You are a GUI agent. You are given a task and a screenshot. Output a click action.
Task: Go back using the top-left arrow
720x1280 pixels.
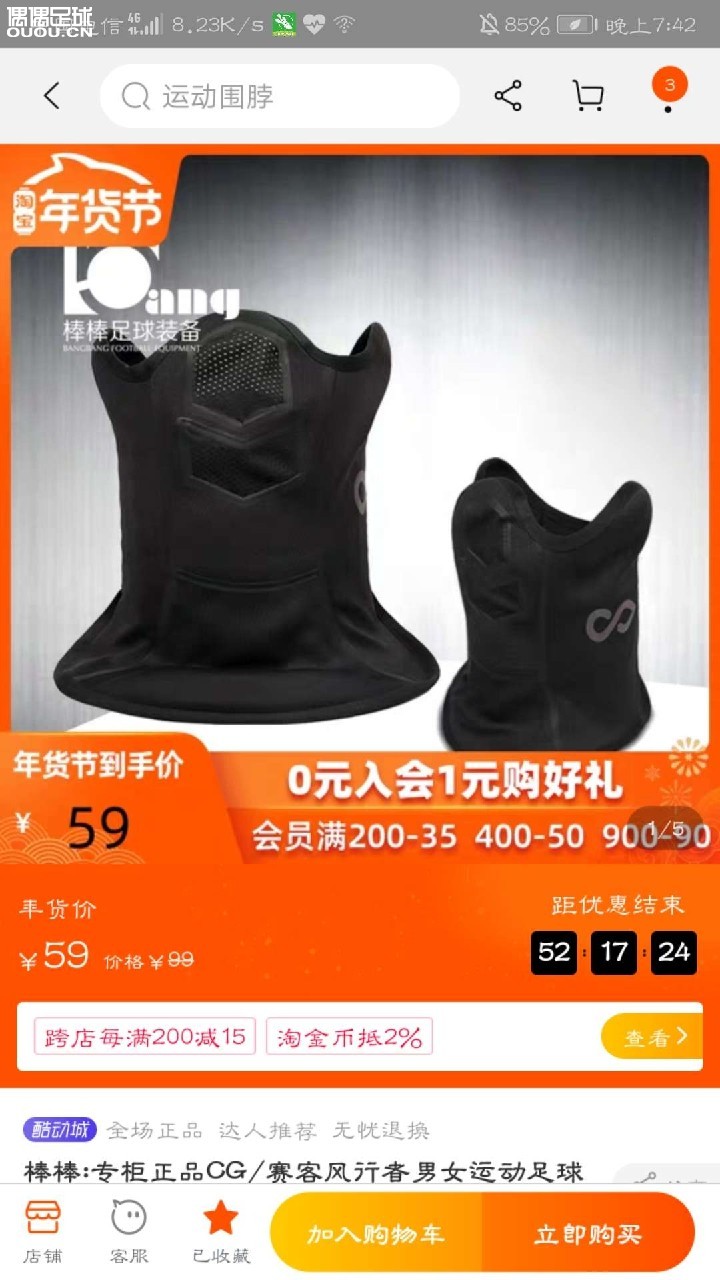pos(52,96)
